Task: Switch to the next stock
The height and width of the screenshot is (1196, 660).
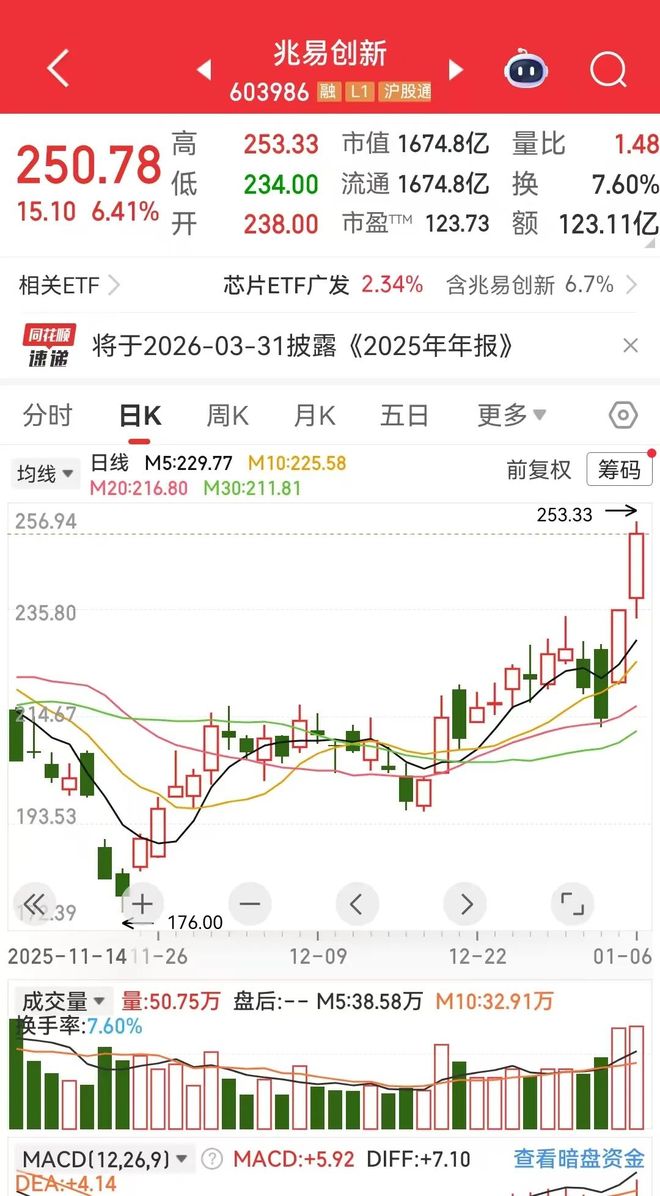Action: [x=456, y=69]
